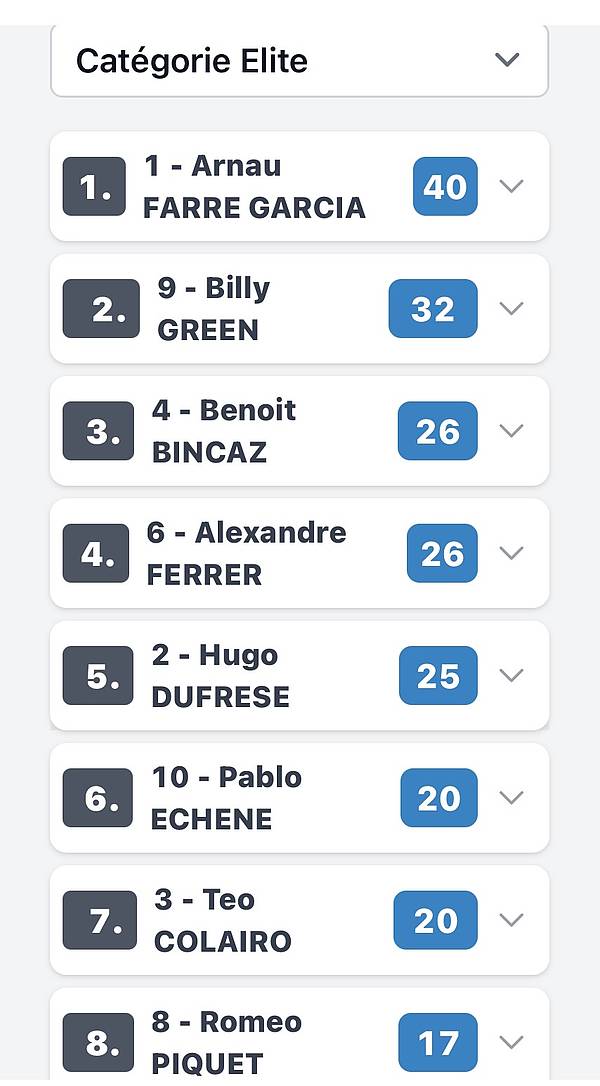
Task: Show details for Benoit BINCAZ
Action: (511, 431)
